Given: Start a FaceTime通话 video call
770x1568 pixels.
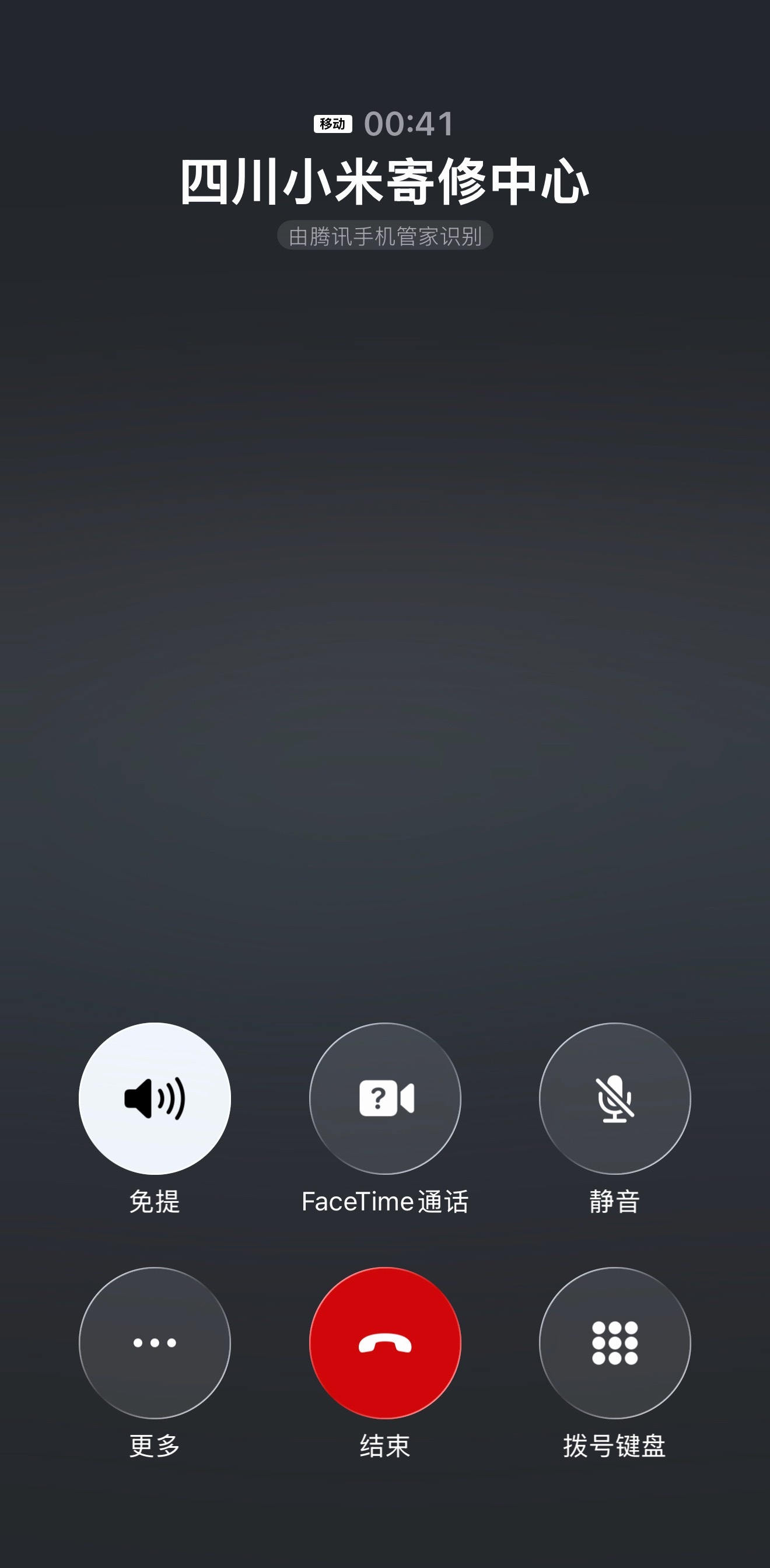Looking at the screenshot, I should (384, 1098).
